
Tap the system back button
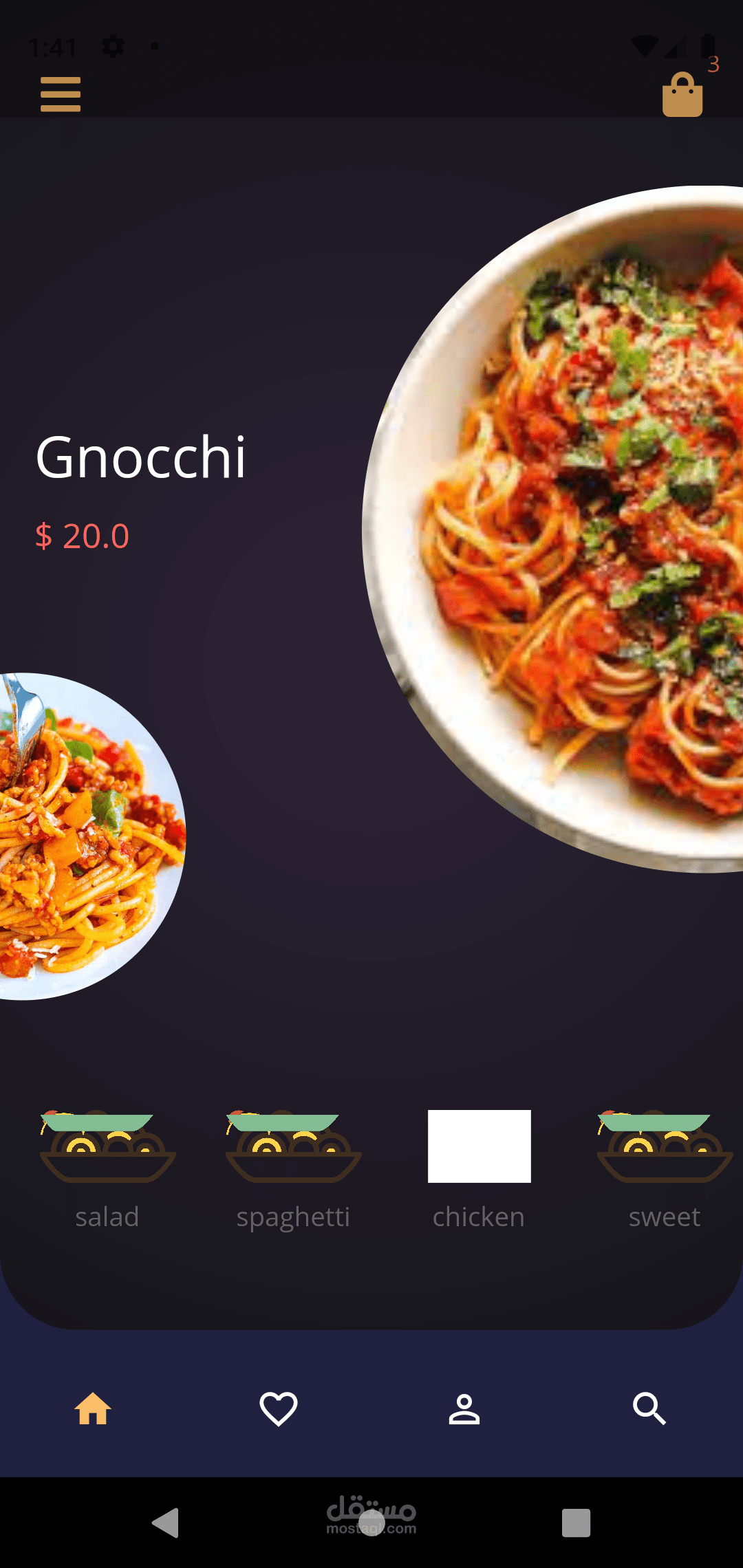pyautogui.click(x=166, y=1523)
